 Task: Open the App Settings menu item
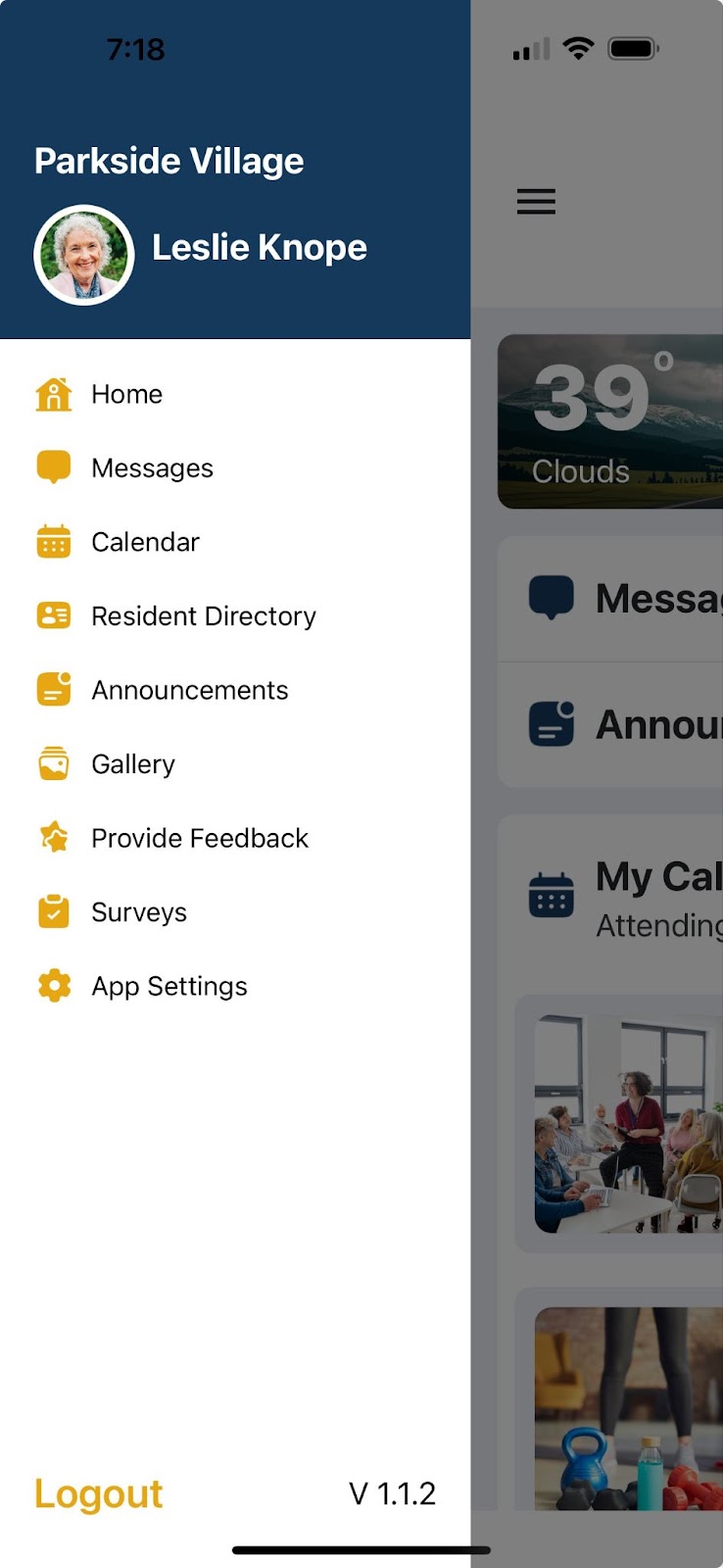[x=169, y=985]
